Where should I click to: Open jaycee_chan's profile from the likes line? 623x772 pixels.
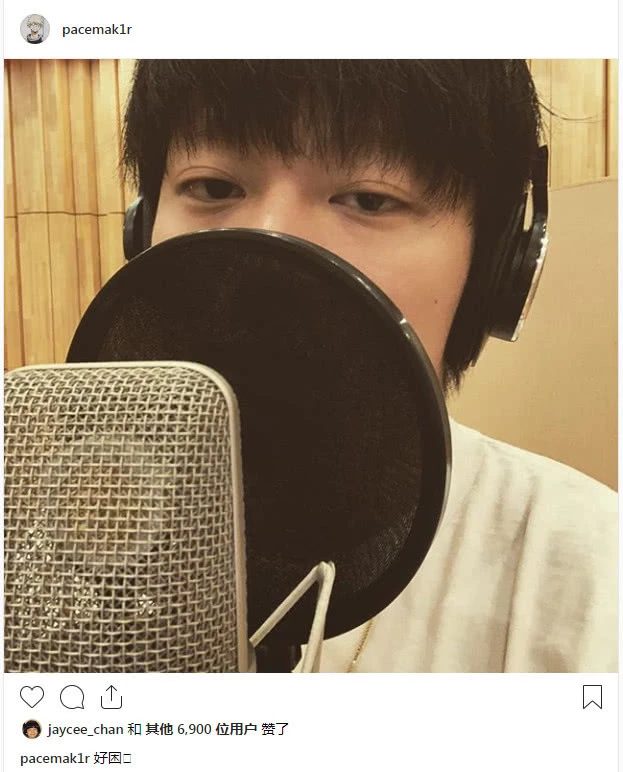click(85, 729)
